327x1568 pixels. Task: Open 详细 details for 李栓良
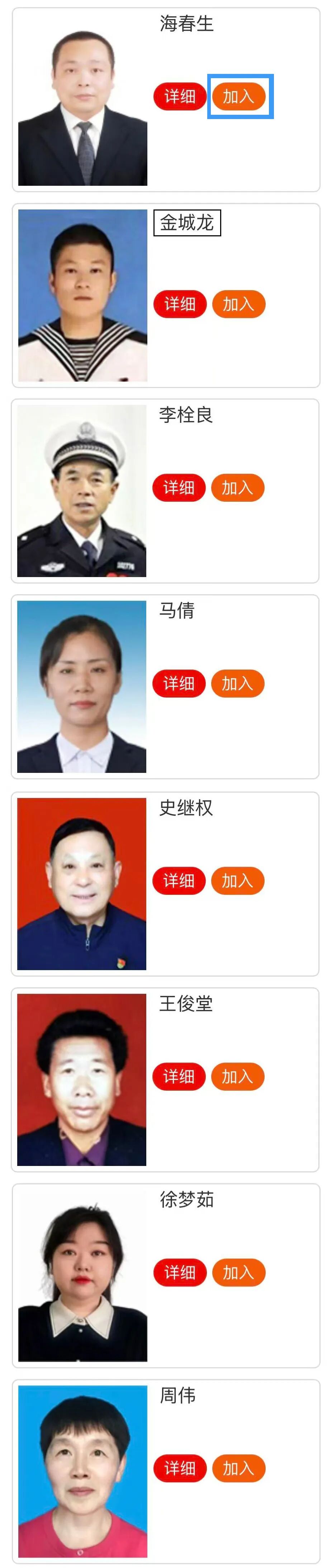click(x=179, y=487)
